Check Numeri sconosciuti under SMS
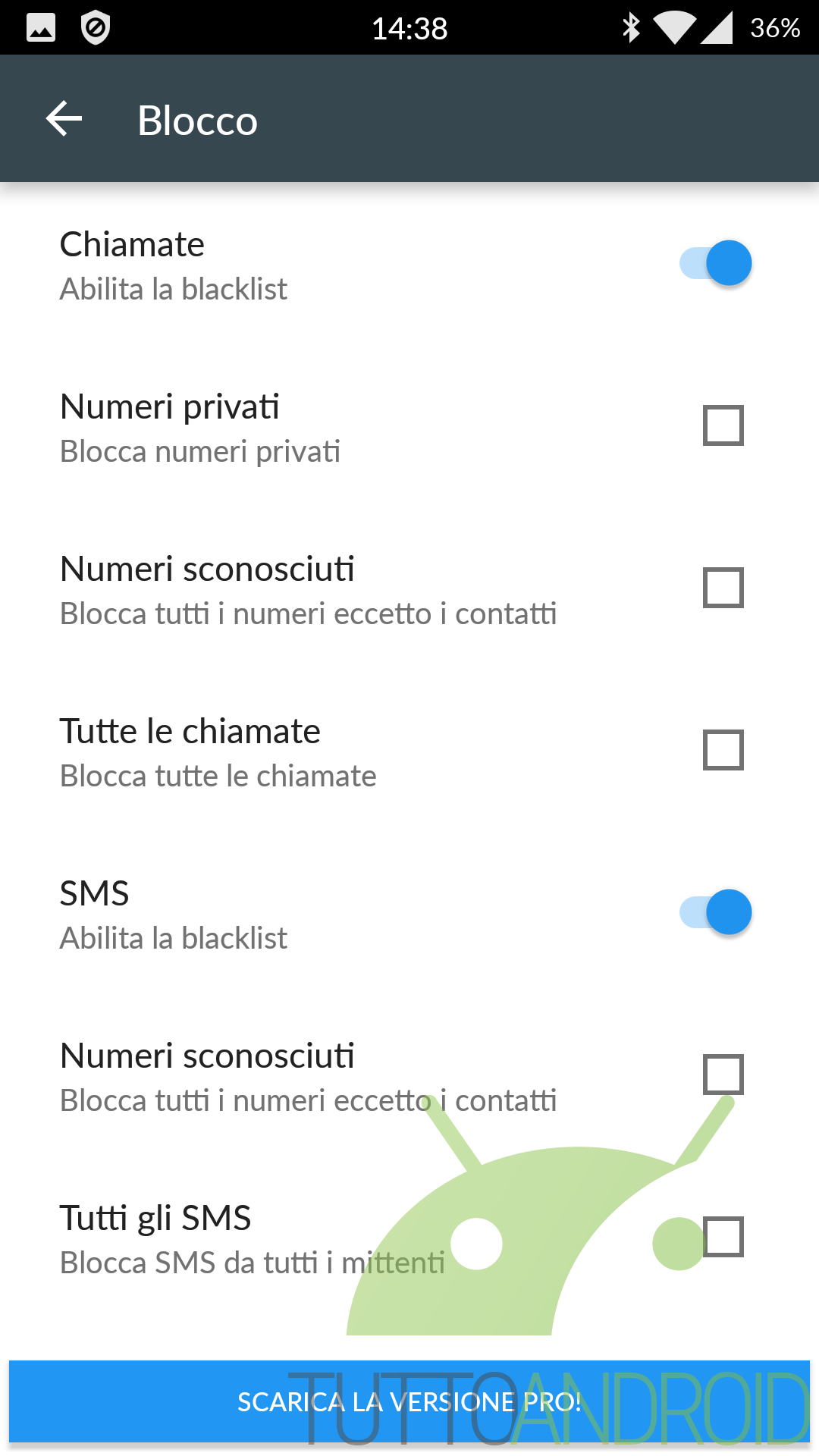819x1456 pixels. tap(723, 1075)
